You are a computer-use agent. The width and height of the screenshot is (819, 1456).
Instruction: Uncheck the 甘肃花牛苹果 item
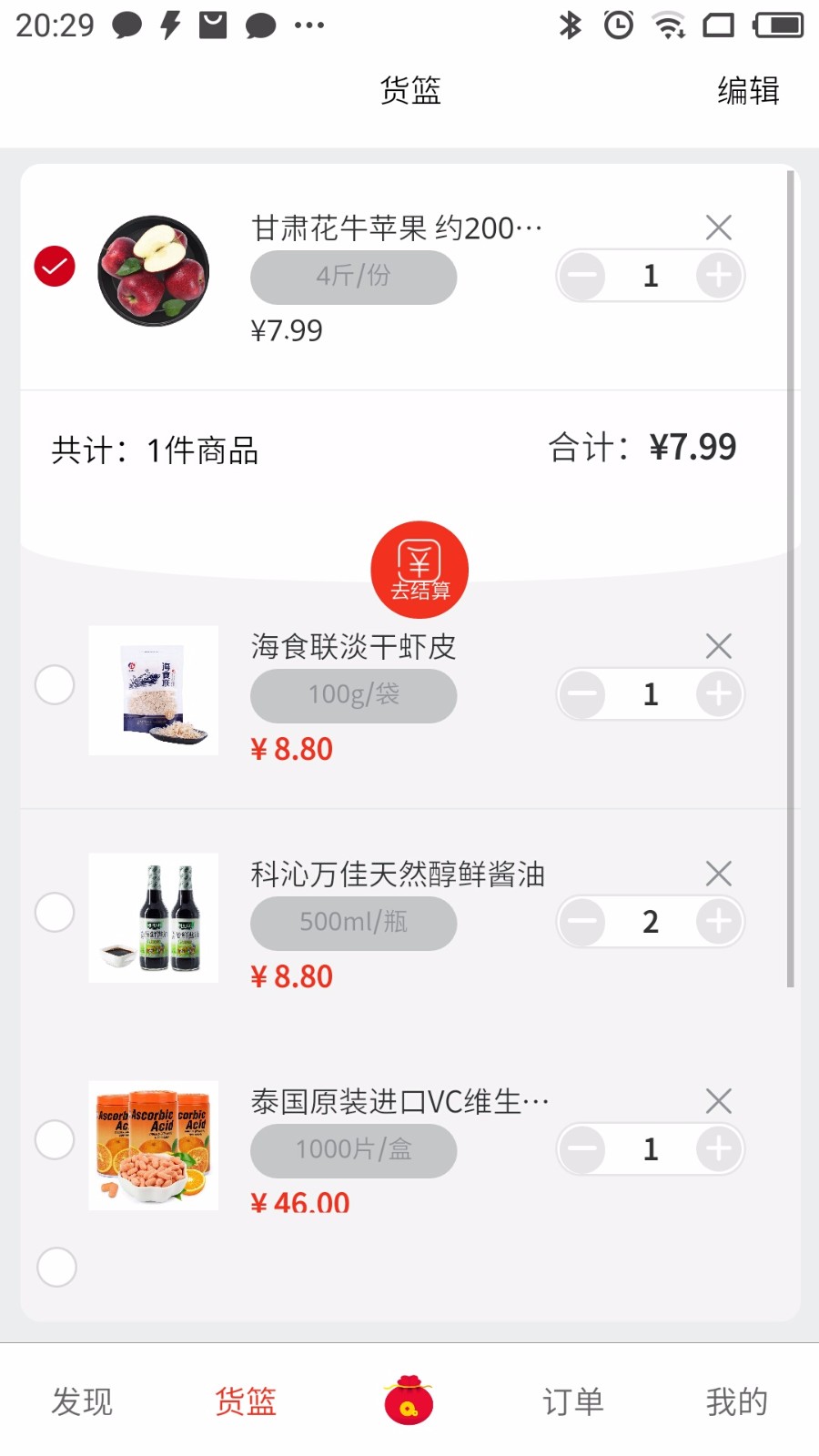tap(55, 267)
